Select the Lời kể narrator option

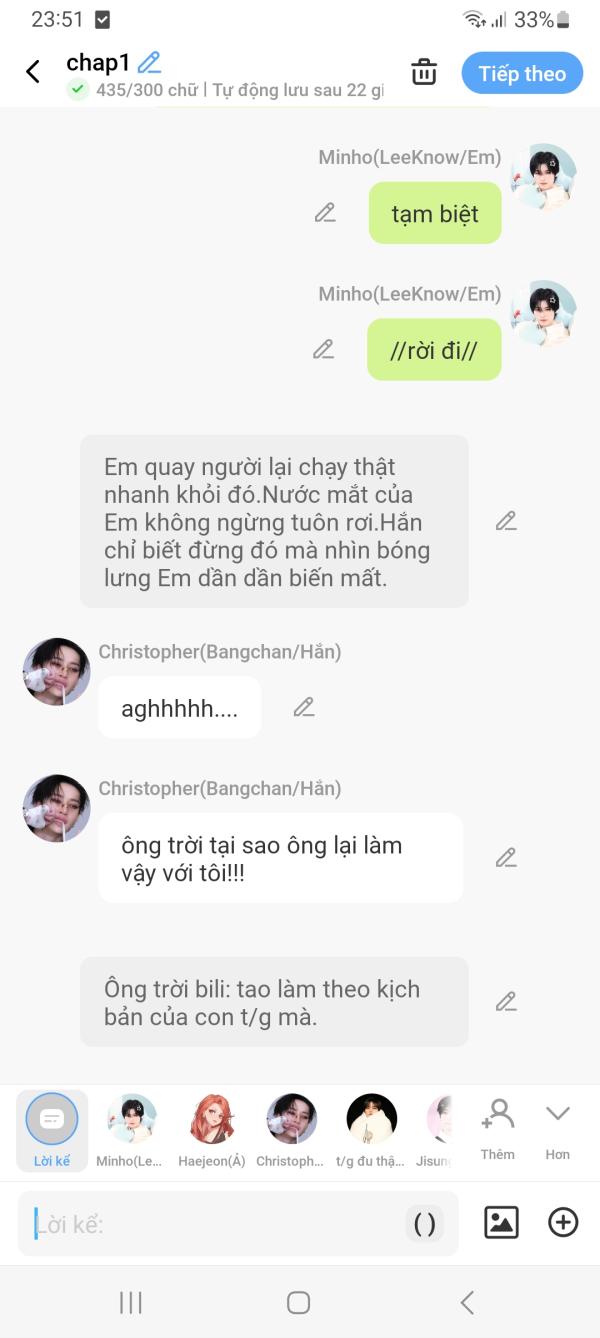point(52,1130)
